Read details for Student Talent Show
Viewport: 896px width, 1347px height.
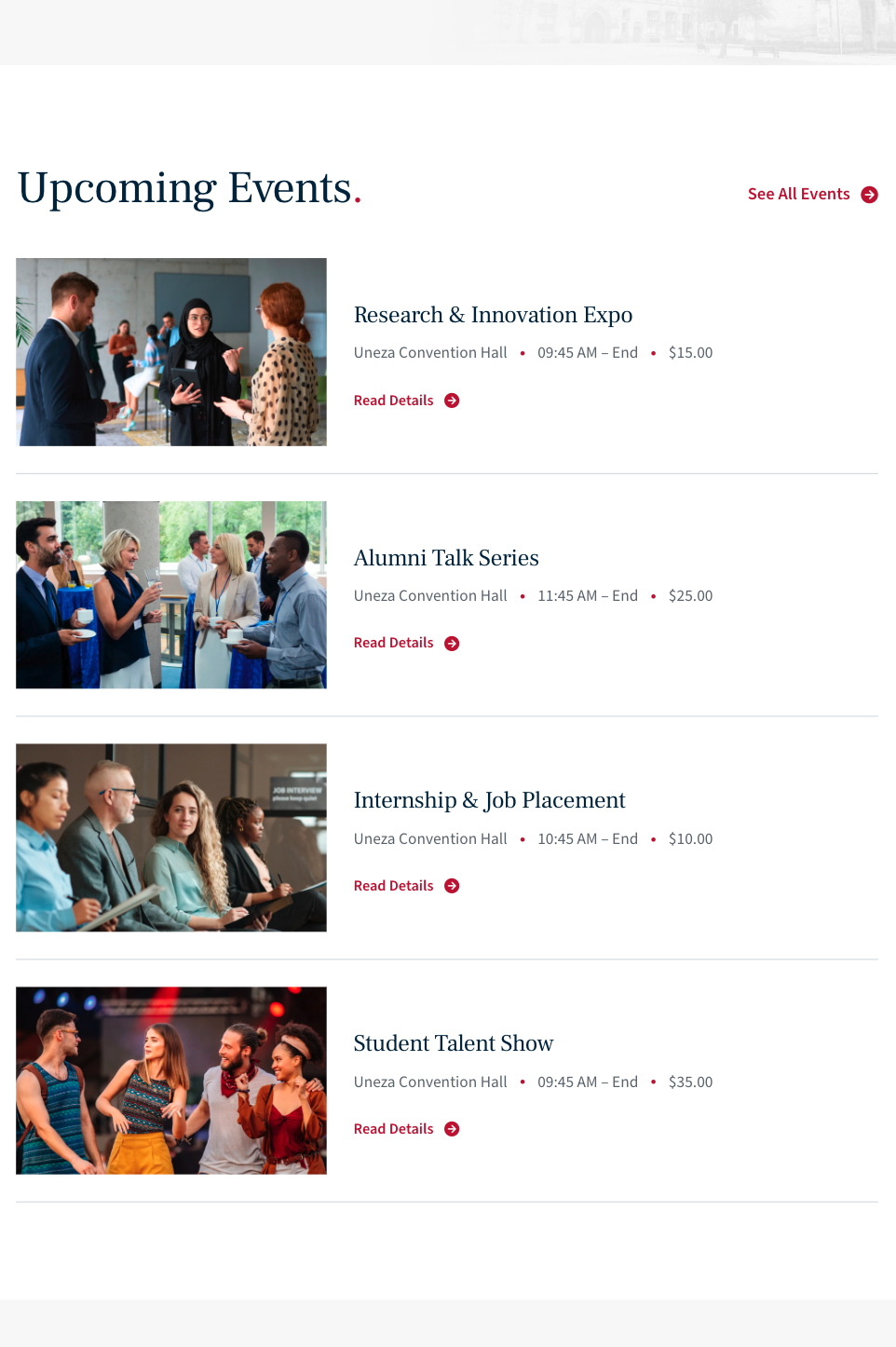tap(406, 1129)
